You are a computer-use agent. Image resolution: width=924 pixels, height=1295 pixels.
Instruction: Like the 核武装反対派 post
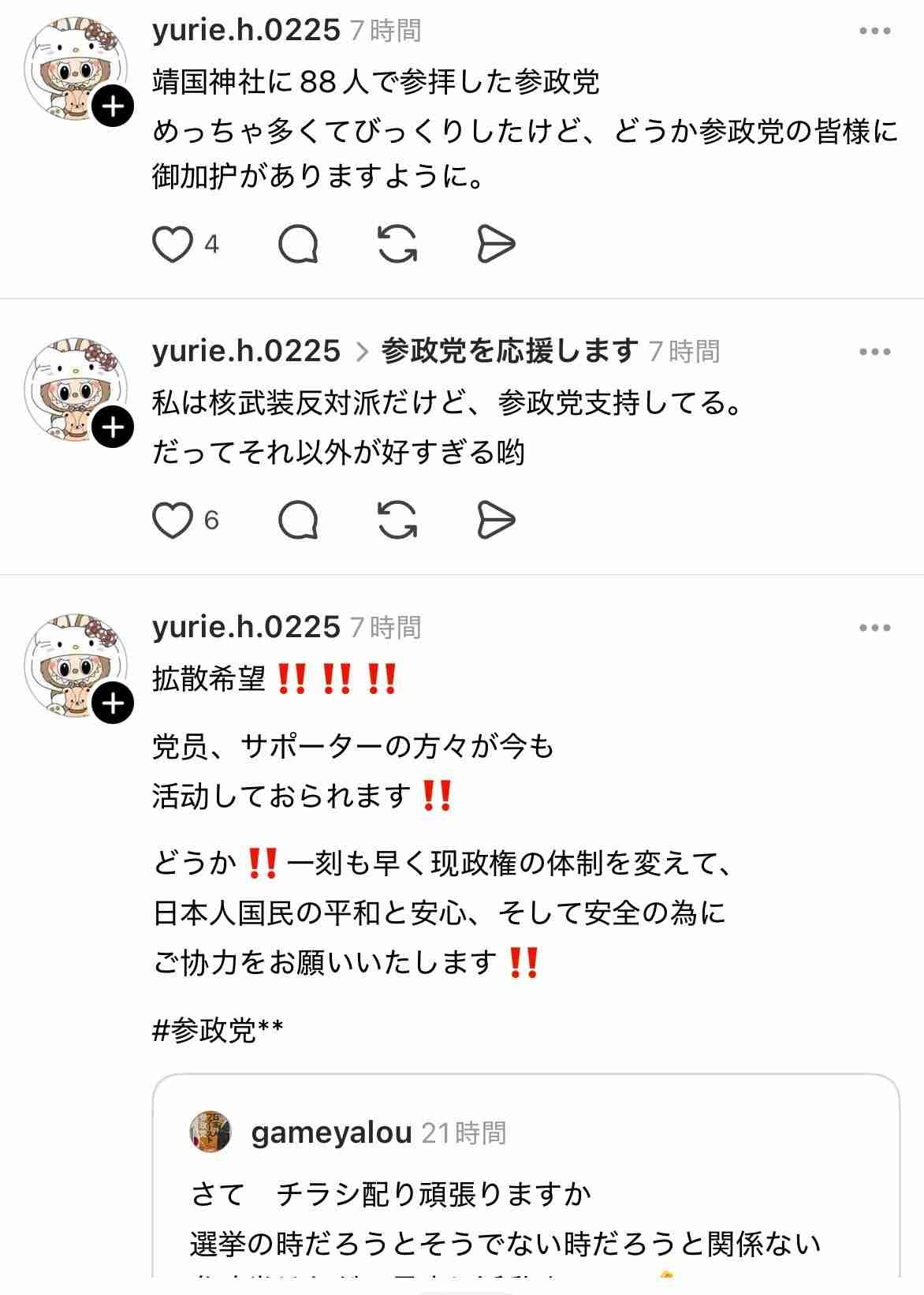(x=173, y=521)
